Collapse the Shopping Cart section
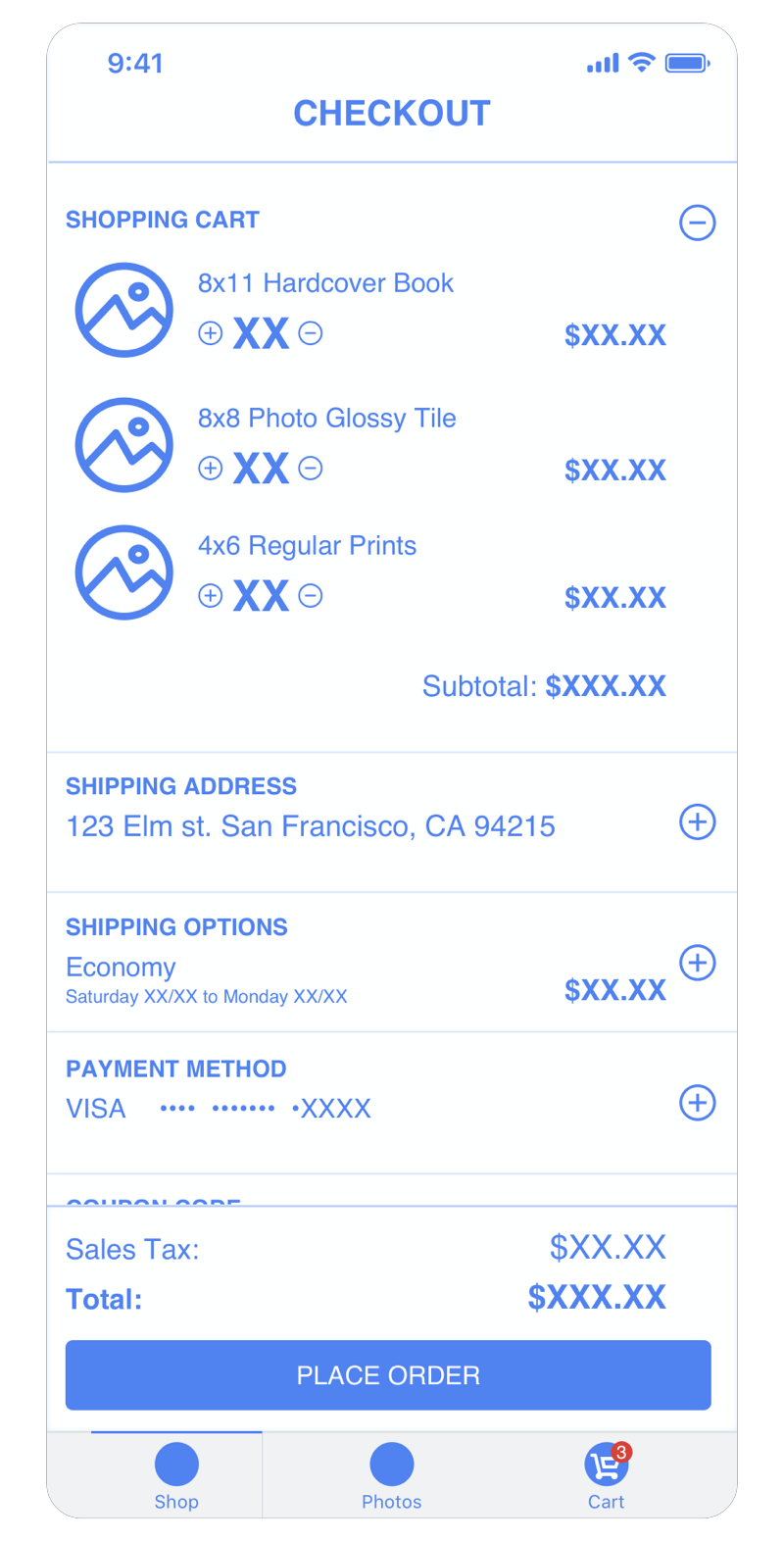 point(697,223)
